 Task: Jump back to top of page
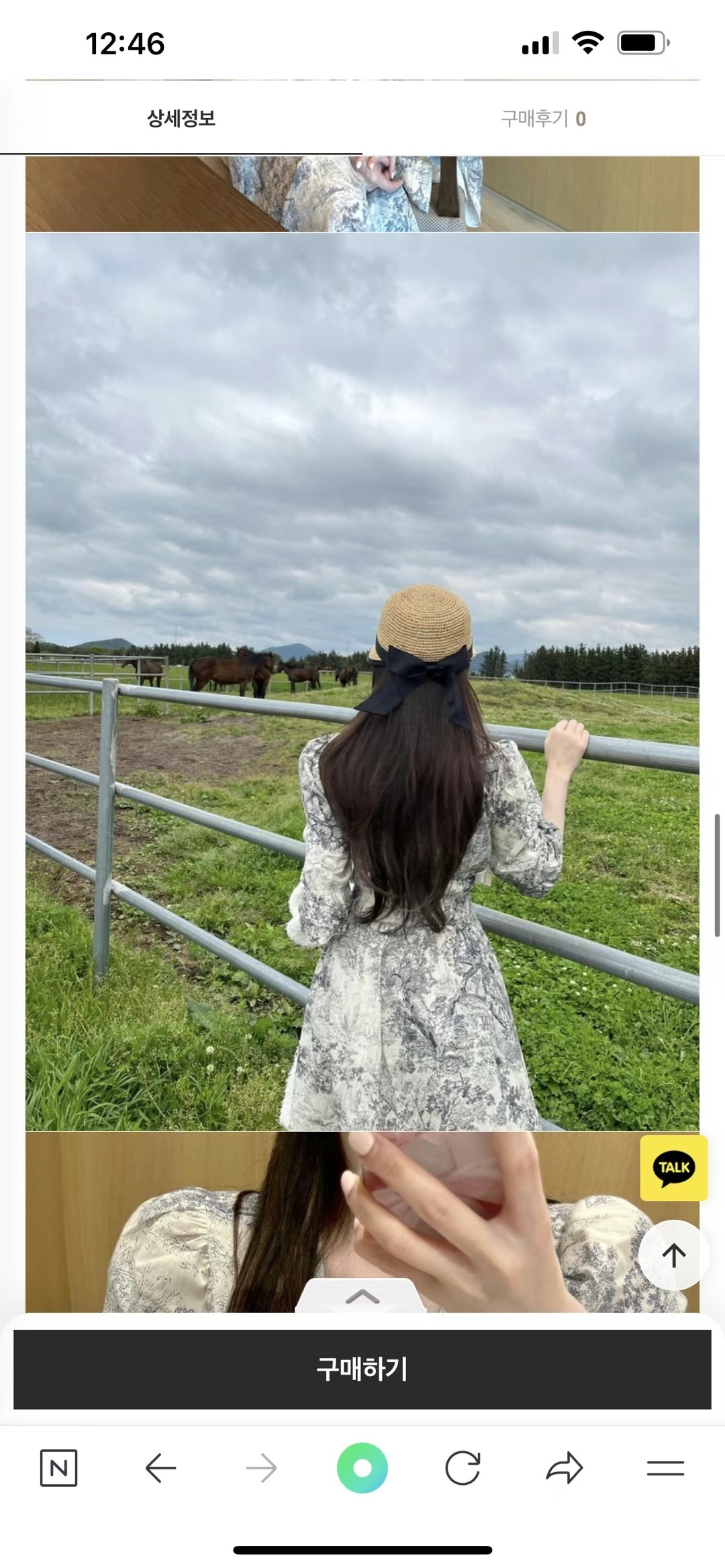click(673, 1255)
